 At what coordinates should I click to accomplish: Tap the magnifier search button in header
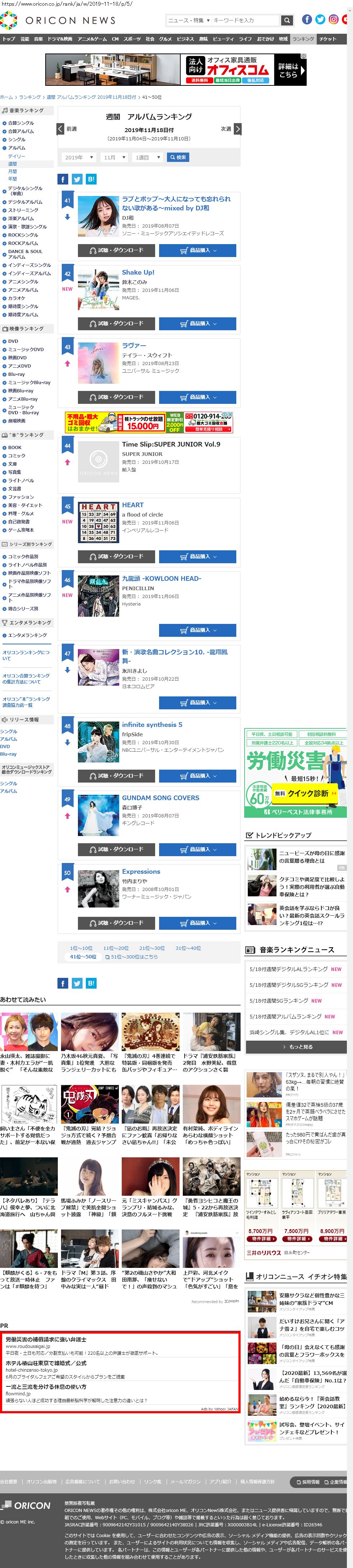coord(287,20)
